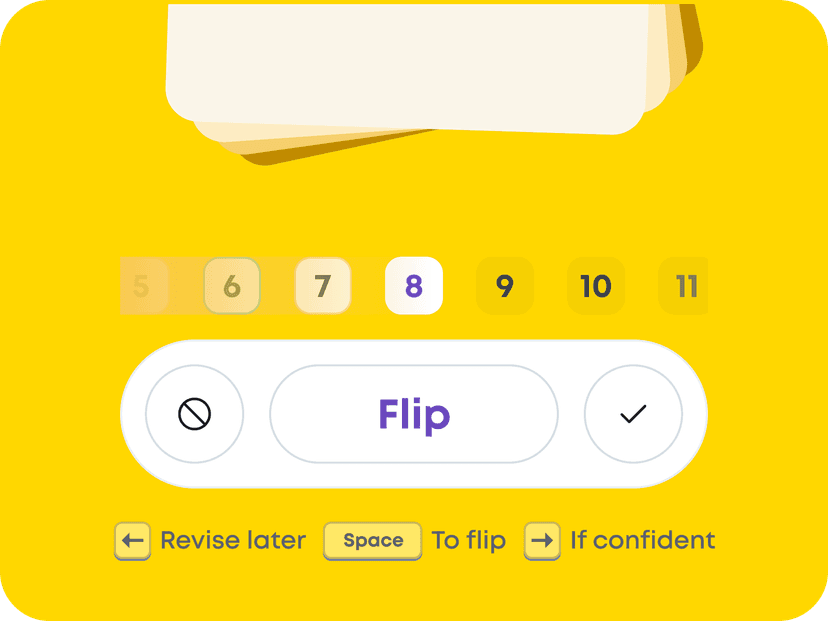Mark card as confident with checkmark
828x621 pixels.
[633, 414]
